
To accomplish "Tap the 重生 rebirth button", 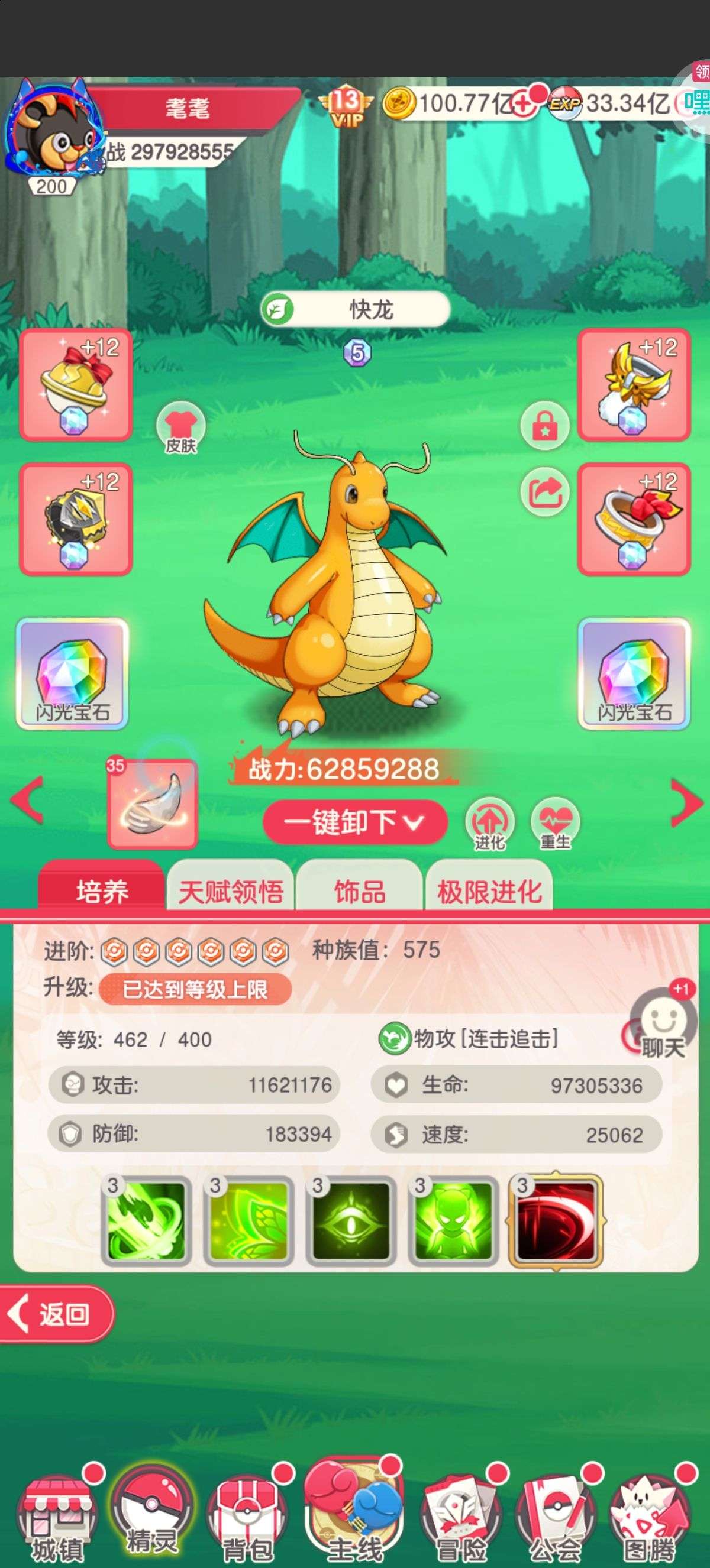I will [x=556, y=823].
